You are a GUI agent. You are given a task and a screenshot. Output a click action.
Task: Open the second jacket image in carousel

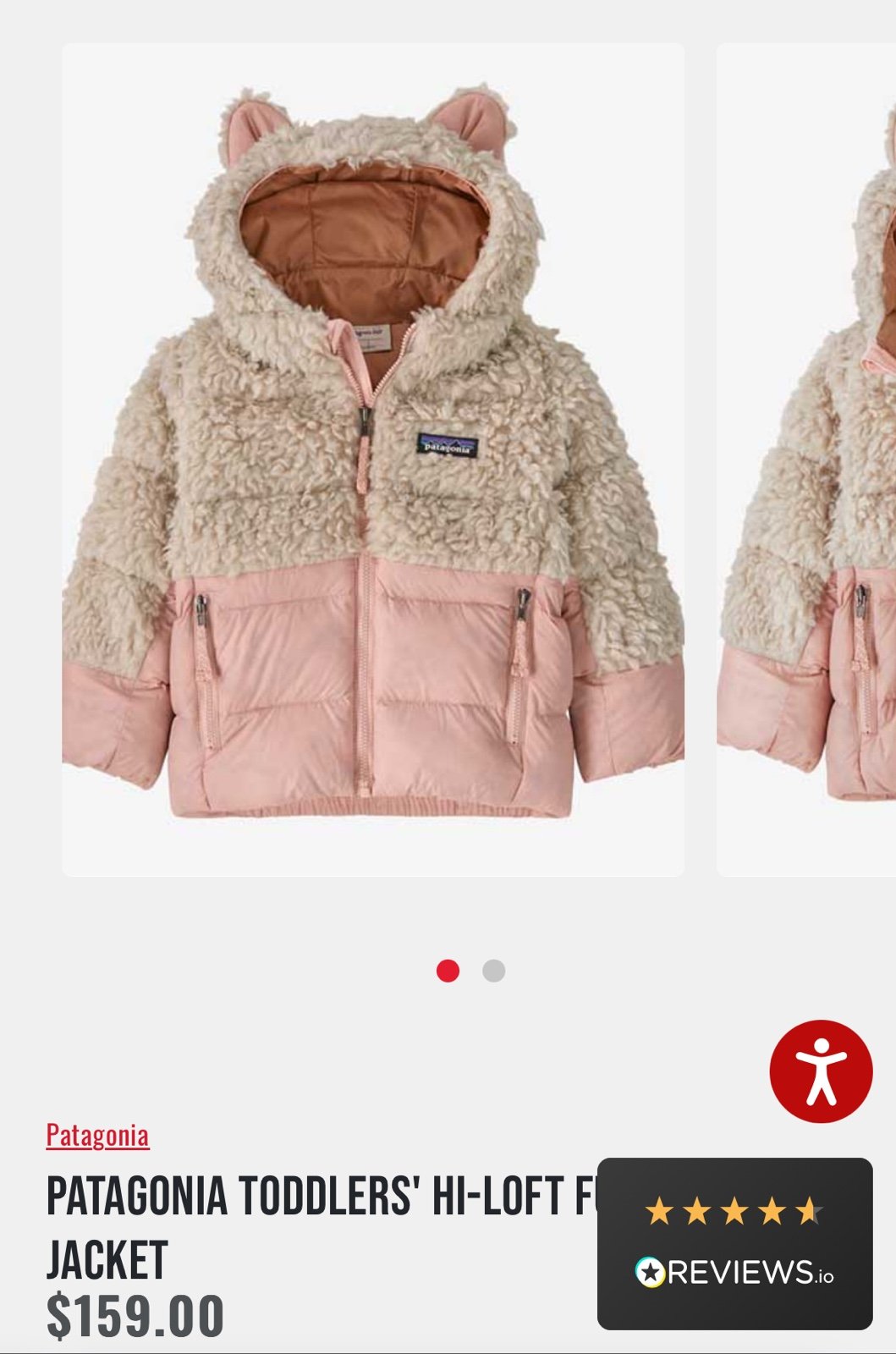(x=808, y=459)
